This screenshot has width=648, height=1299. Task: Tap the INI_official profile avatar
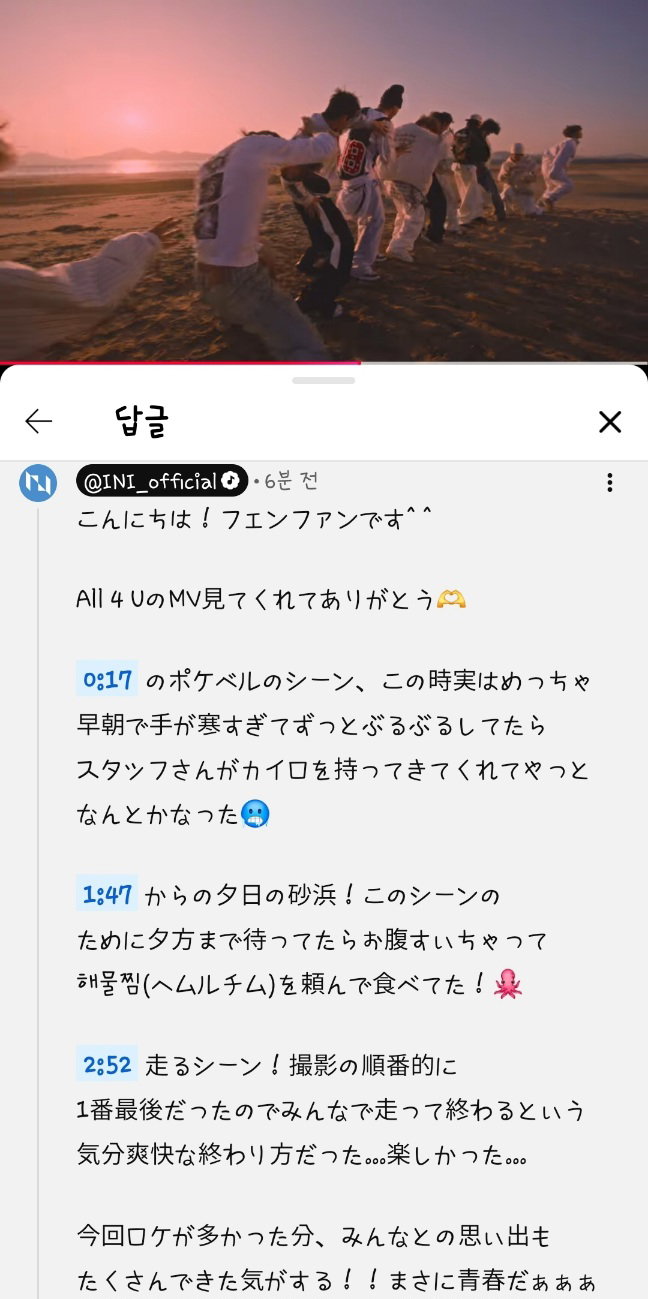38,483
